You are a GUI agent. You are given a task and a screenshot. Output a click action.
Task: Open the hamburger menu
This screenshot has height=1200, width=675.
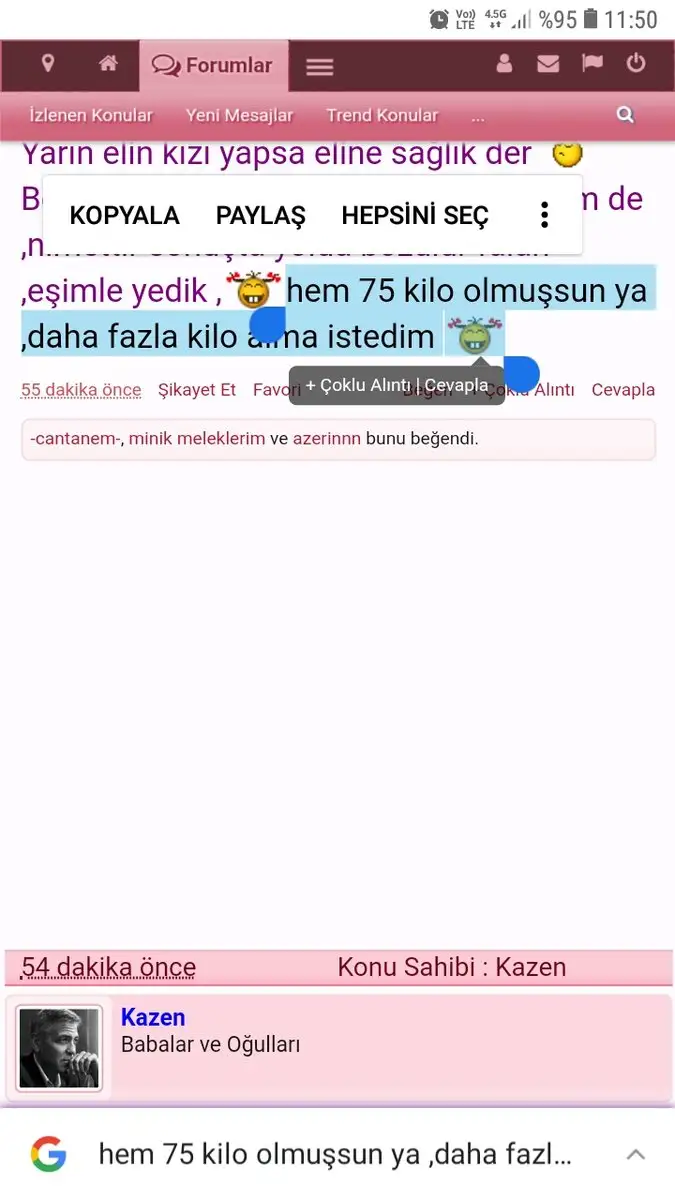coord(319,67)
